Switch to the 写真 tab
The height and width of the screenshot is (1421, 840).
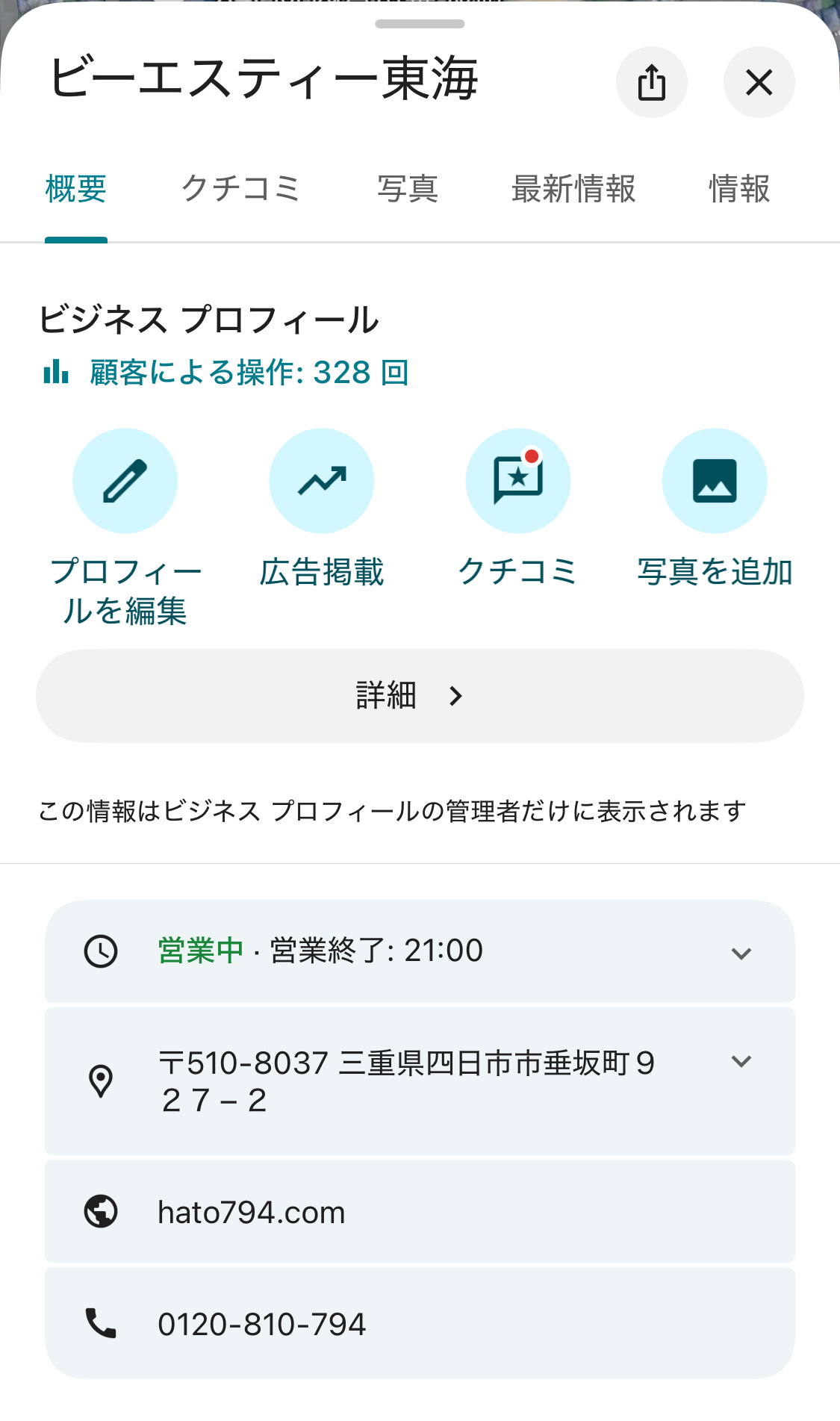407,189
